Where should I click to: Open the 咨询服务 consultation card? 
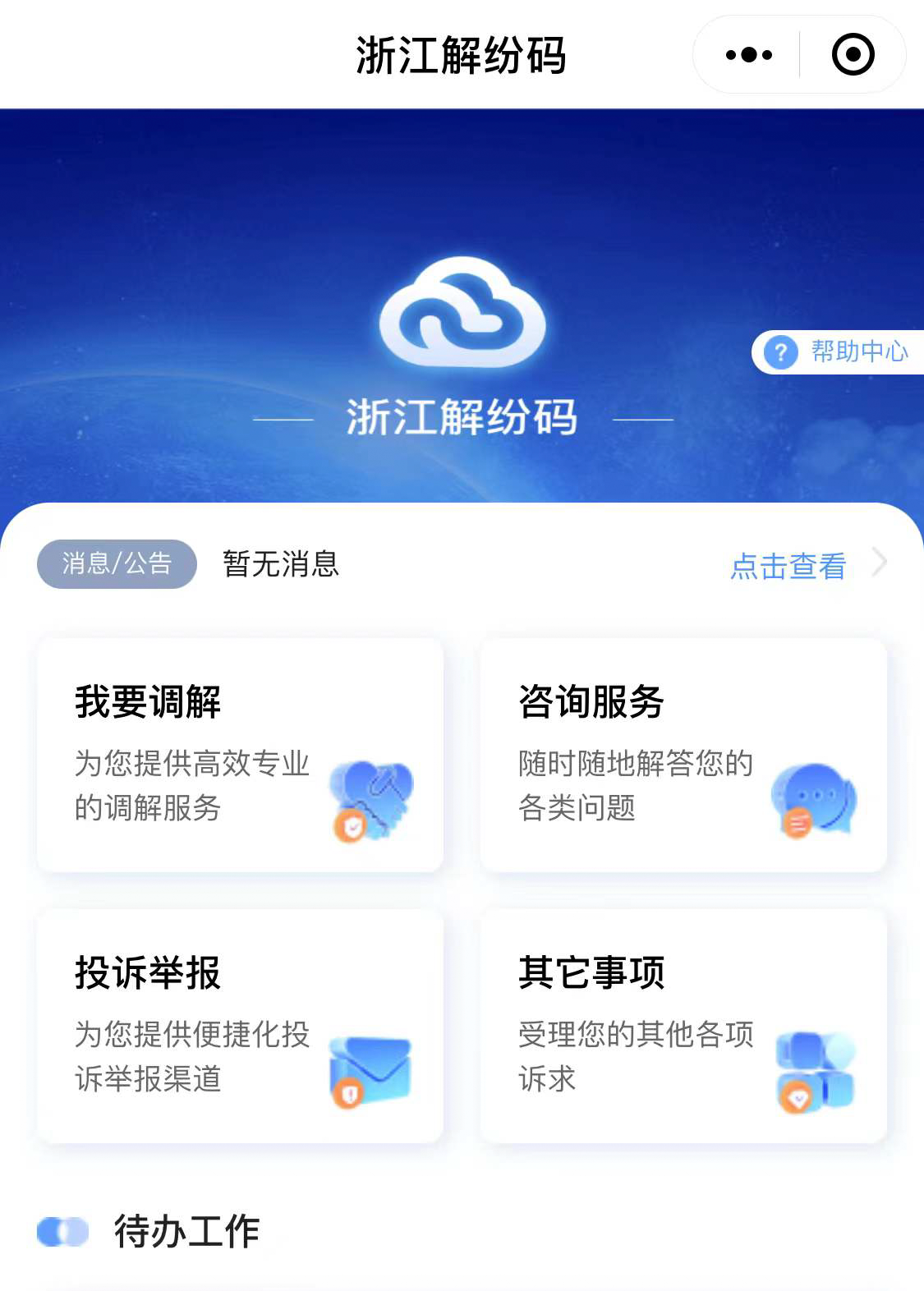pyautogui.click(x=683, y=755)
